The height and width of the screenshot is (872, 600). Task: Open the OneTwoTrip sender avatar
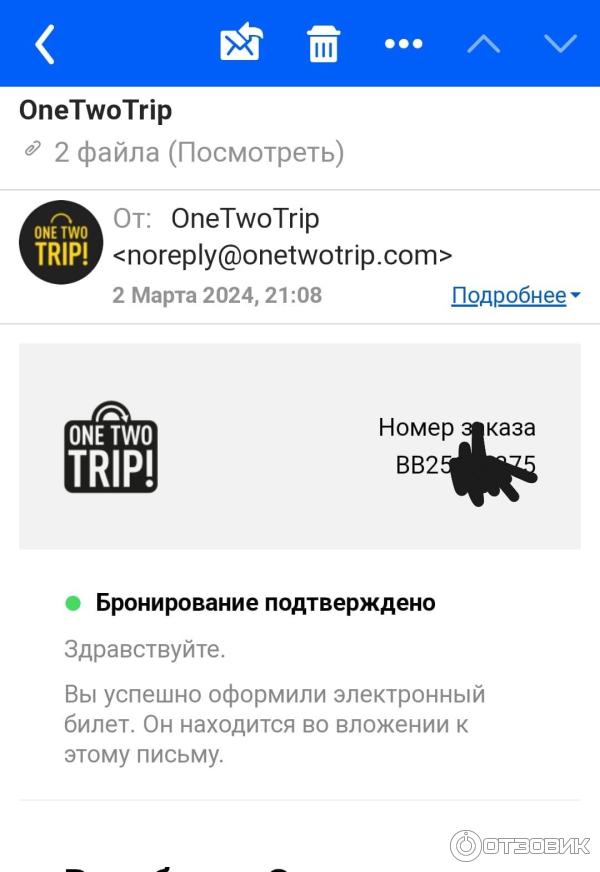[62, 243]
